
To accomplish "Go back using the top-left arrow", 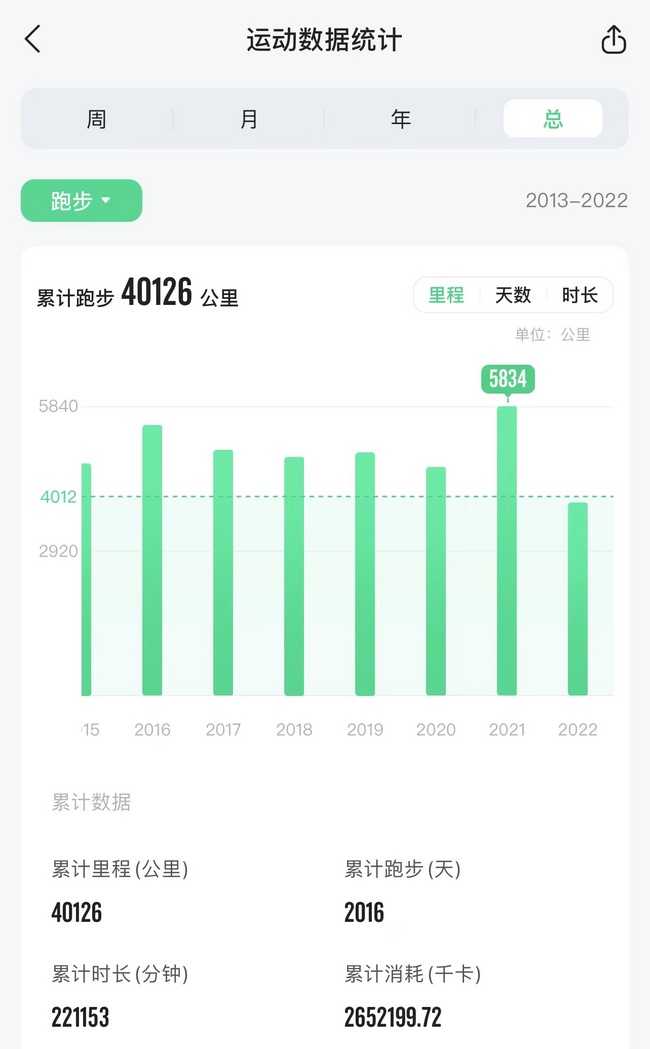I will click(x=33, y=39).
